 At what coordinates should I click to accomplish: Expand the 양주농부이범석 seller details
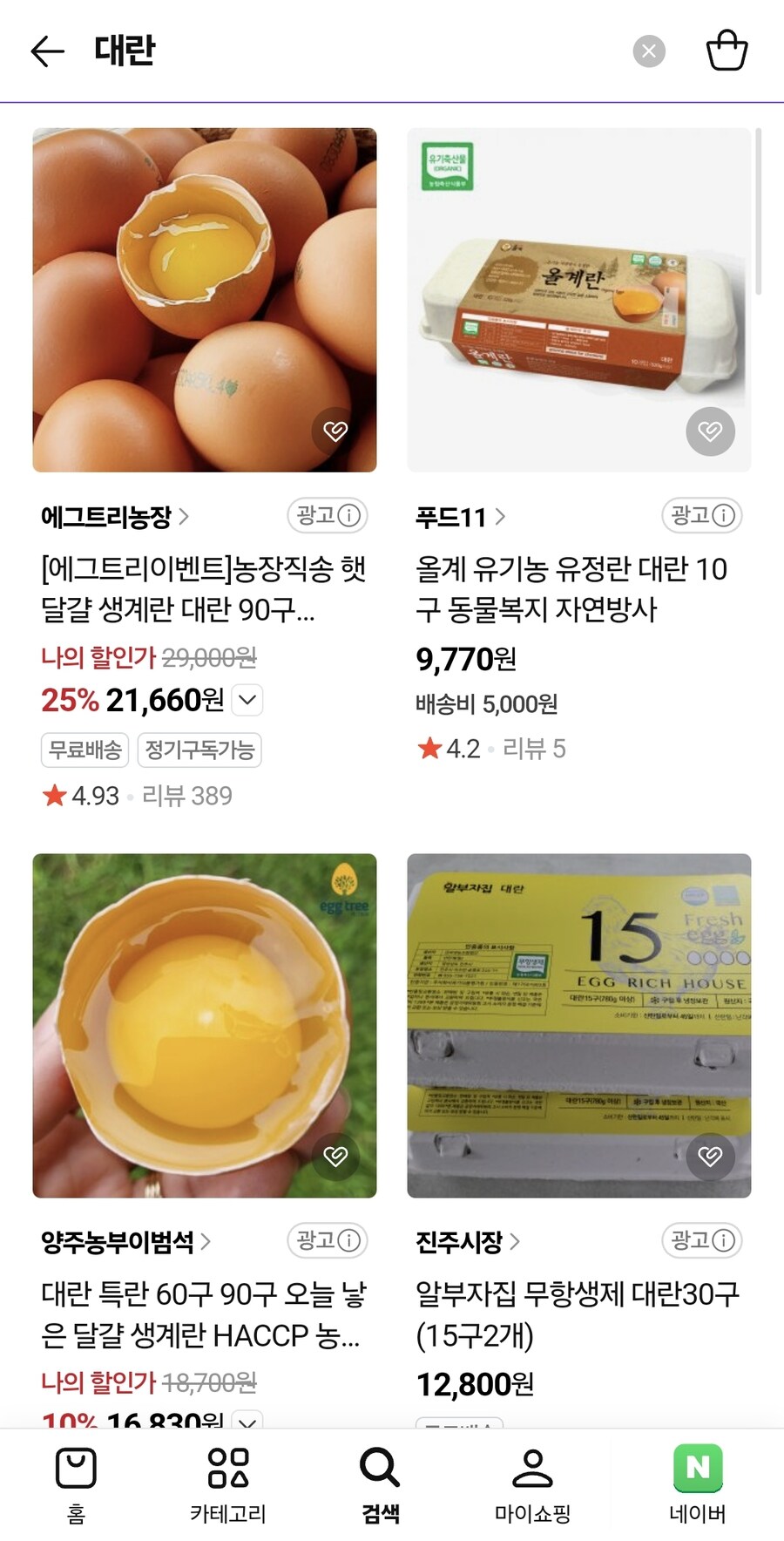pyautogui.click(x=206, y=1241)
